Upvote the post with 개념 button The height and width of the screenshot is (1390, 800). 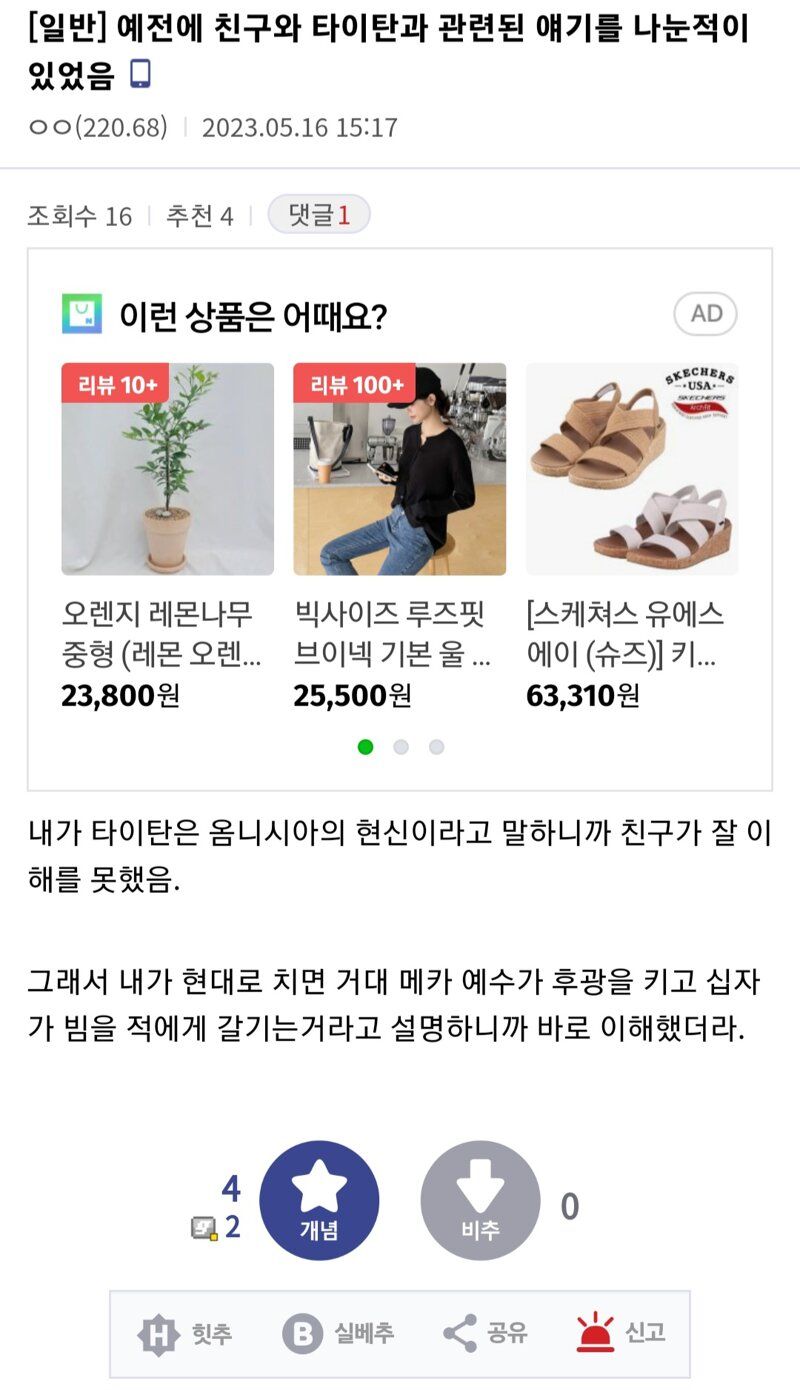319,1200
